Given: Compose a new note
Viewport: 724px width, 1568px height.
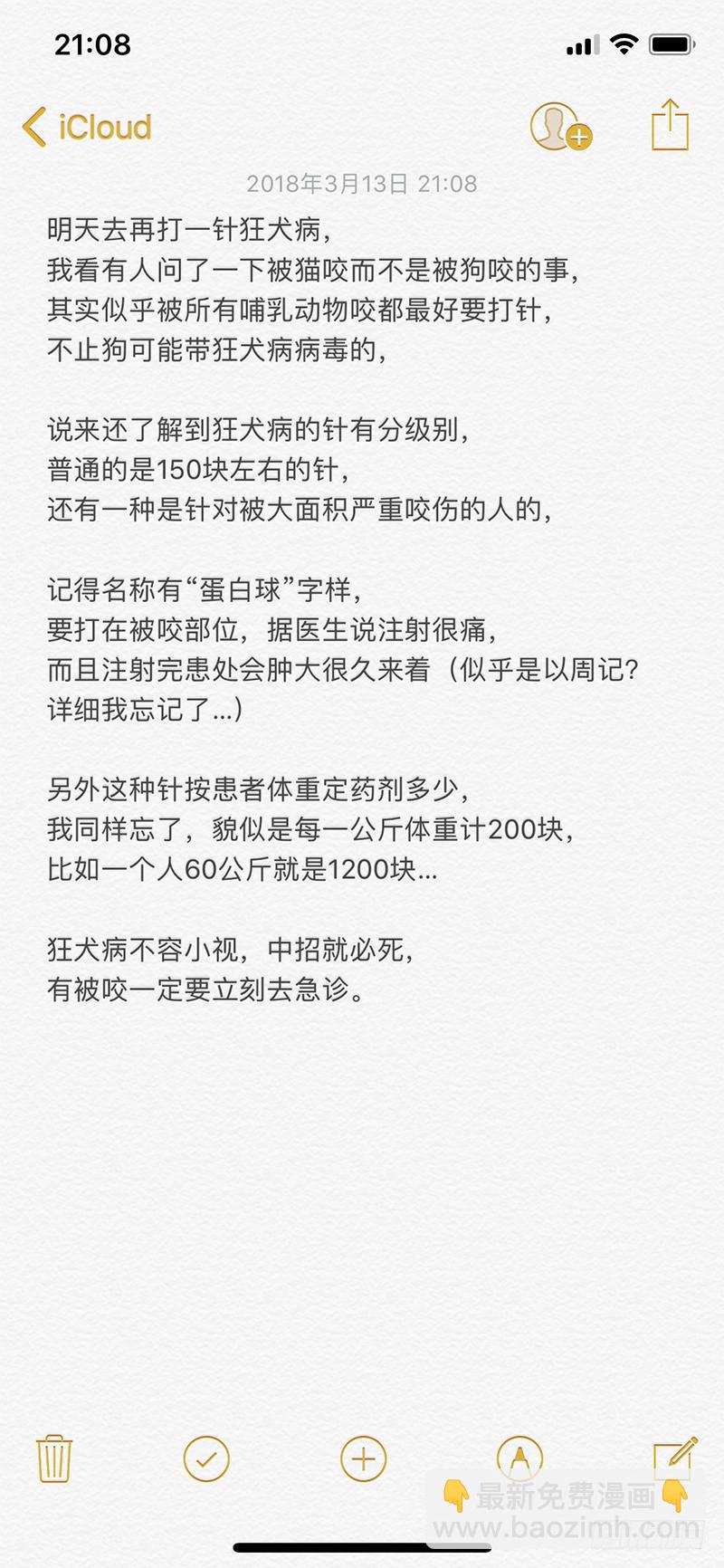Looking at the screenshot, I should 675,1457.
